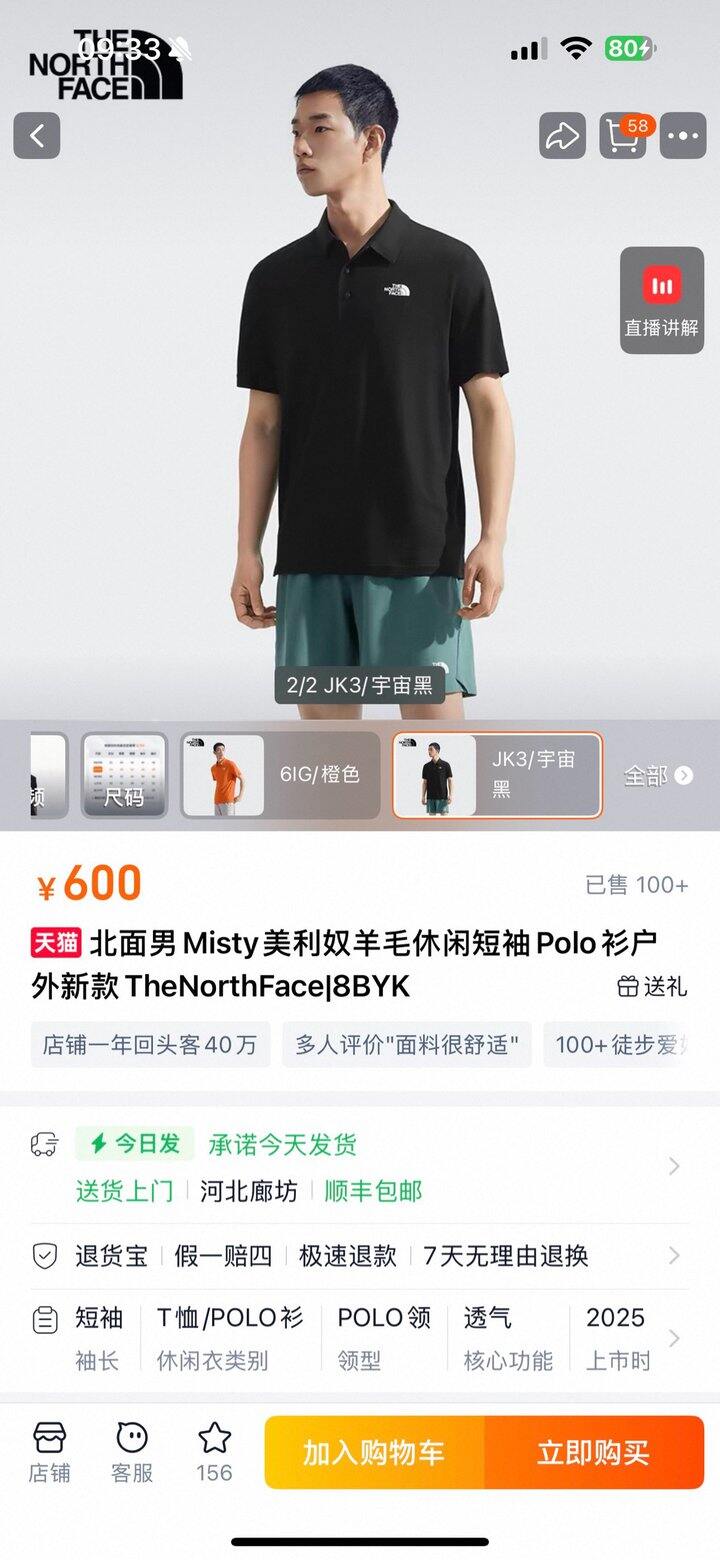Open the overflow menu
Image resolution: width=720 pixels, height=1560 pixels.
(684, 135)
